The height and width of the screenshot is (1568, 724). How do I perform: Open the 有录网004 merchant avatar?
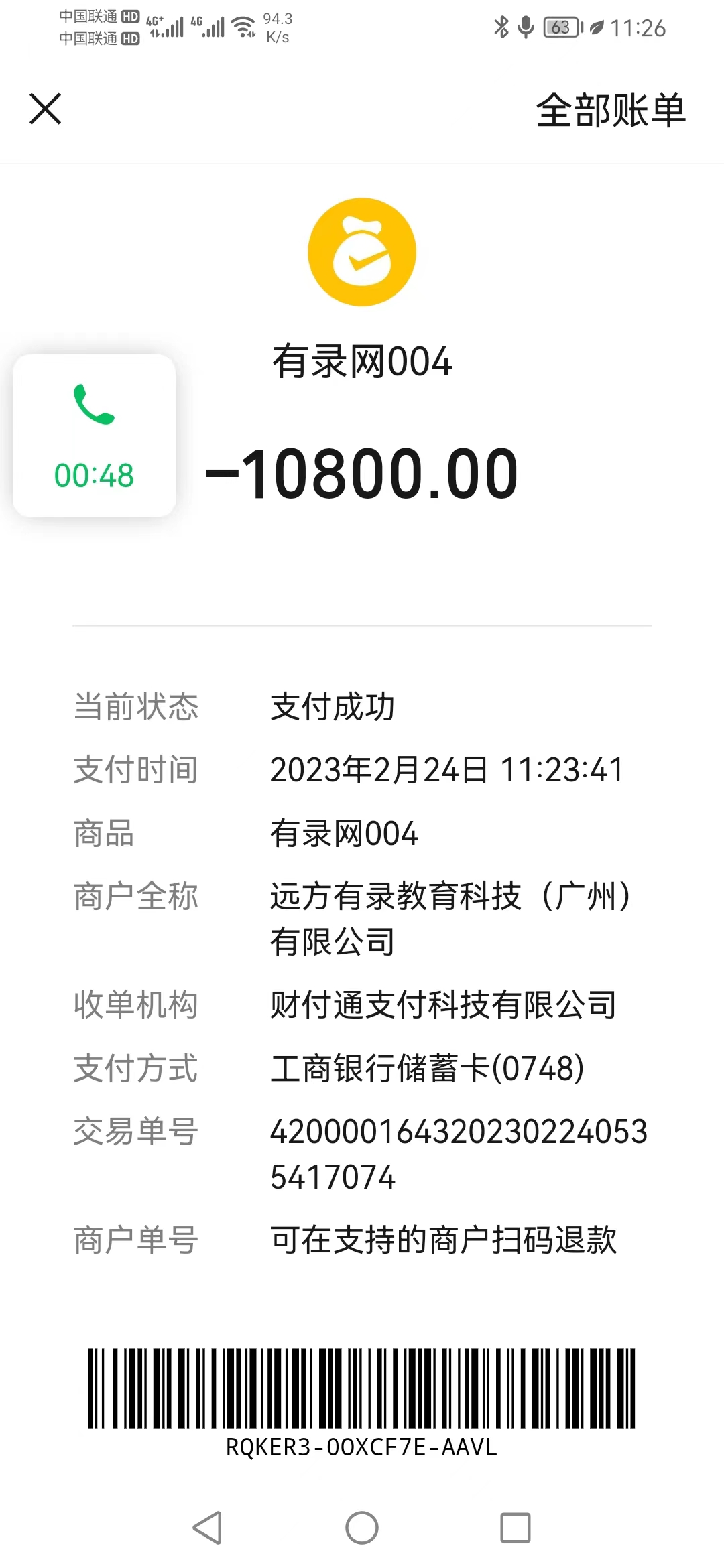362,252
